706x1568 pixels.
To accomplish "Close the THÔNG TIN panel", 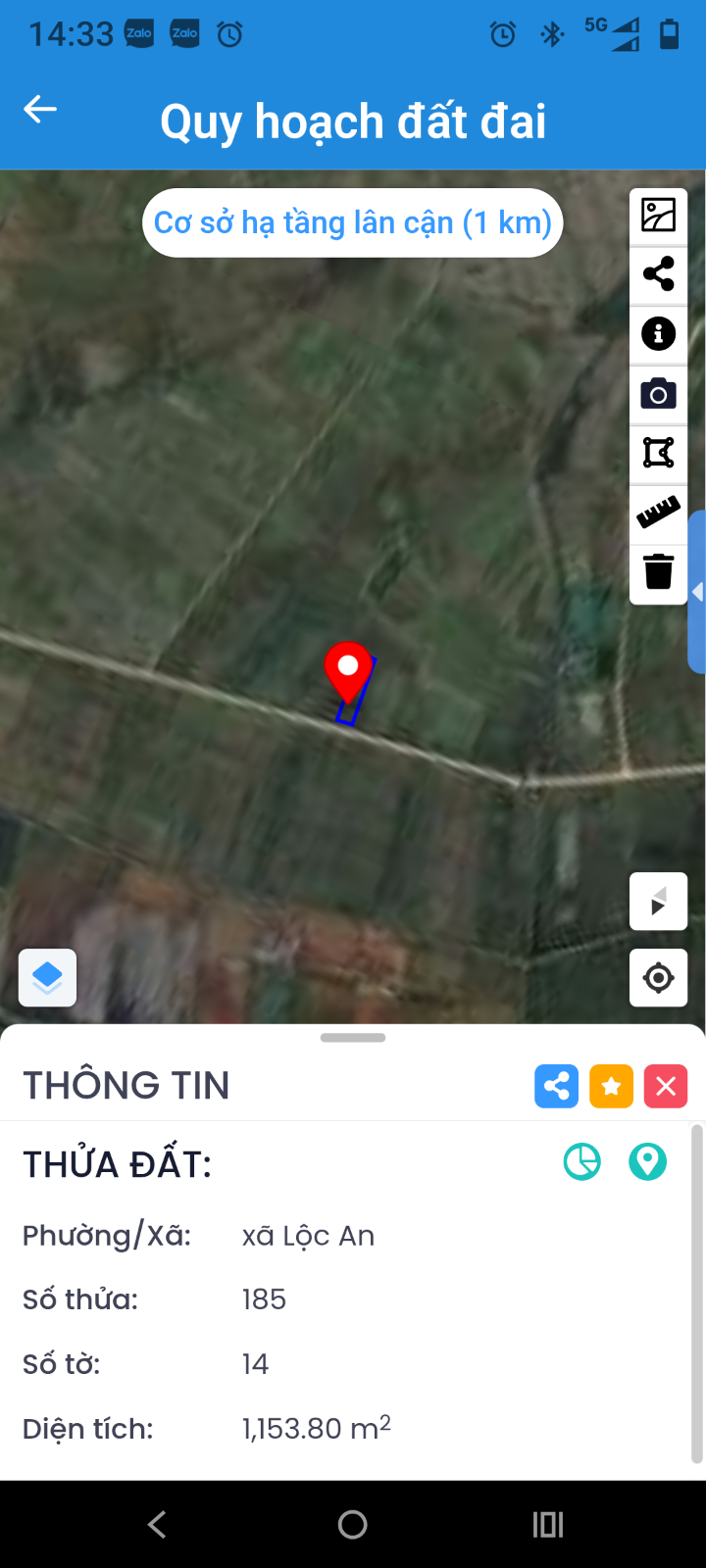I will coord(666,1086).
